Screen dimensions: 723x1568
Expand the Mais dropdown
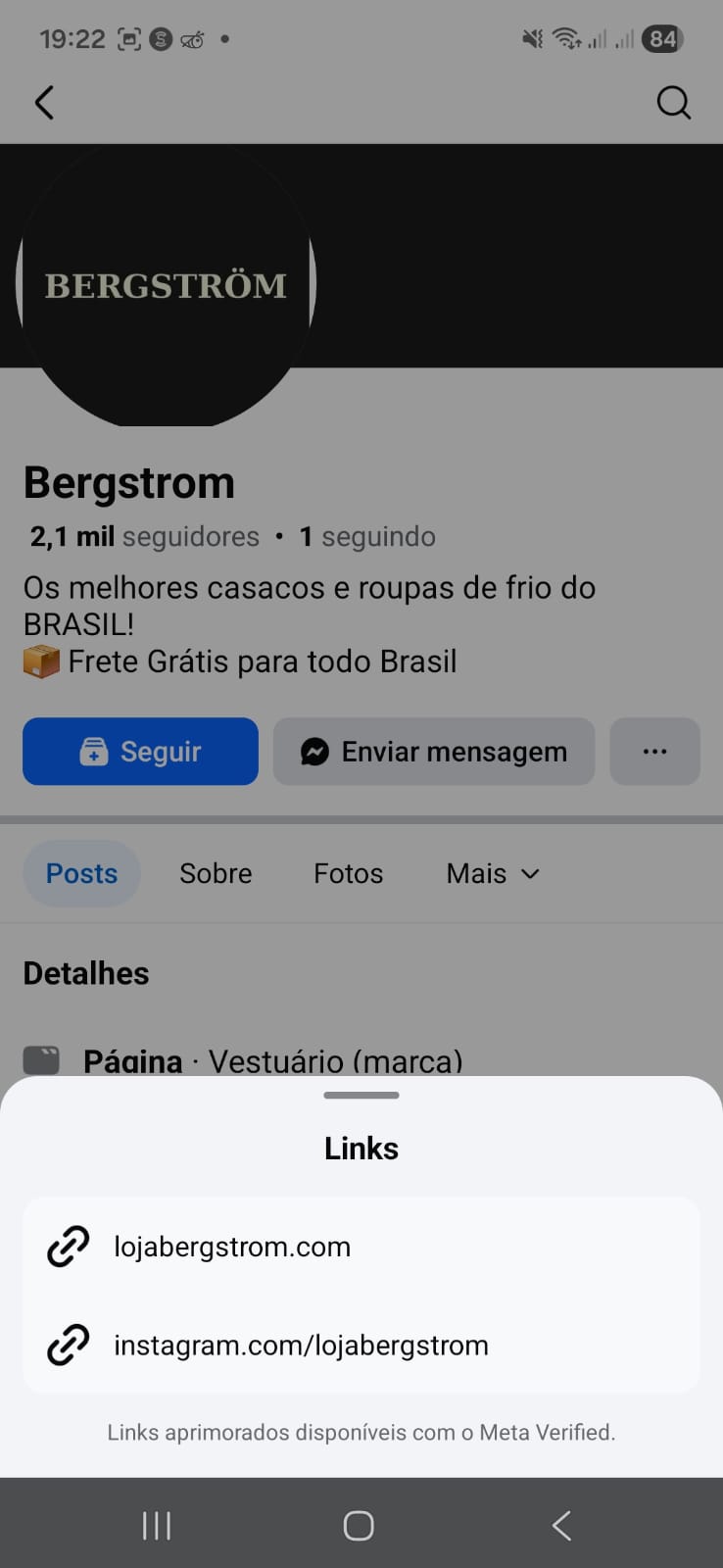[493, 873]
